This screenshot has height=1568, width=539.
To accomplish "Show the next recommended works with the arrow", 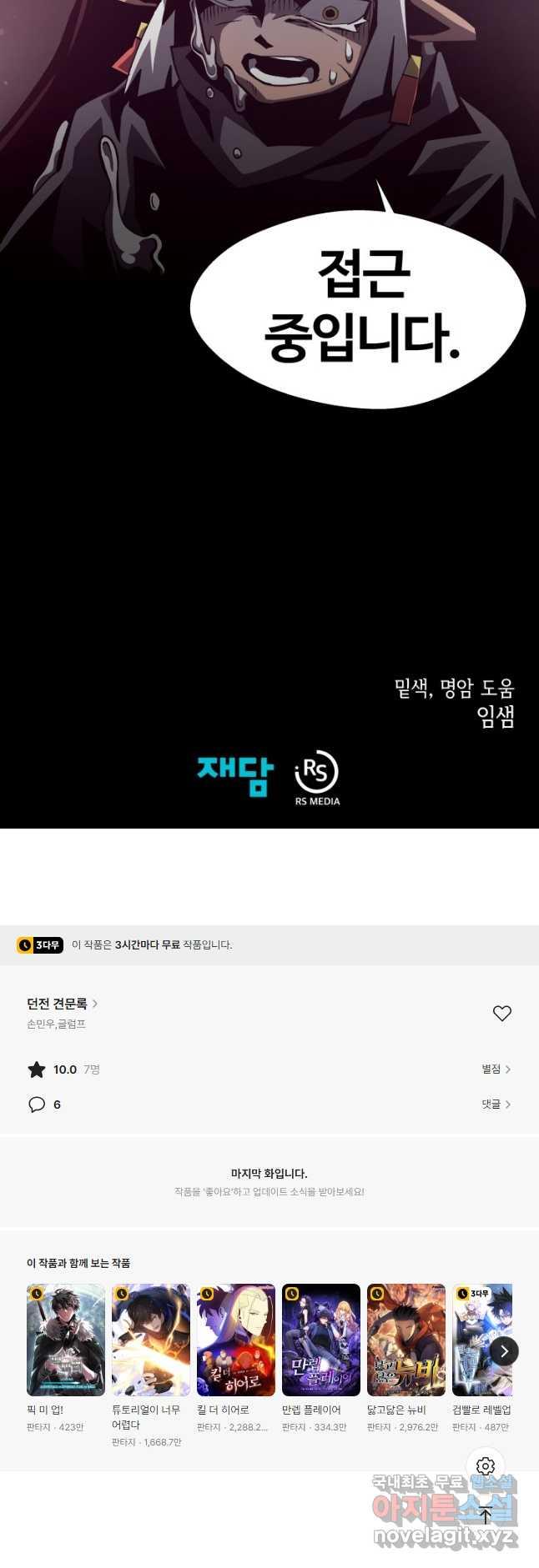I will point(504,1351).
